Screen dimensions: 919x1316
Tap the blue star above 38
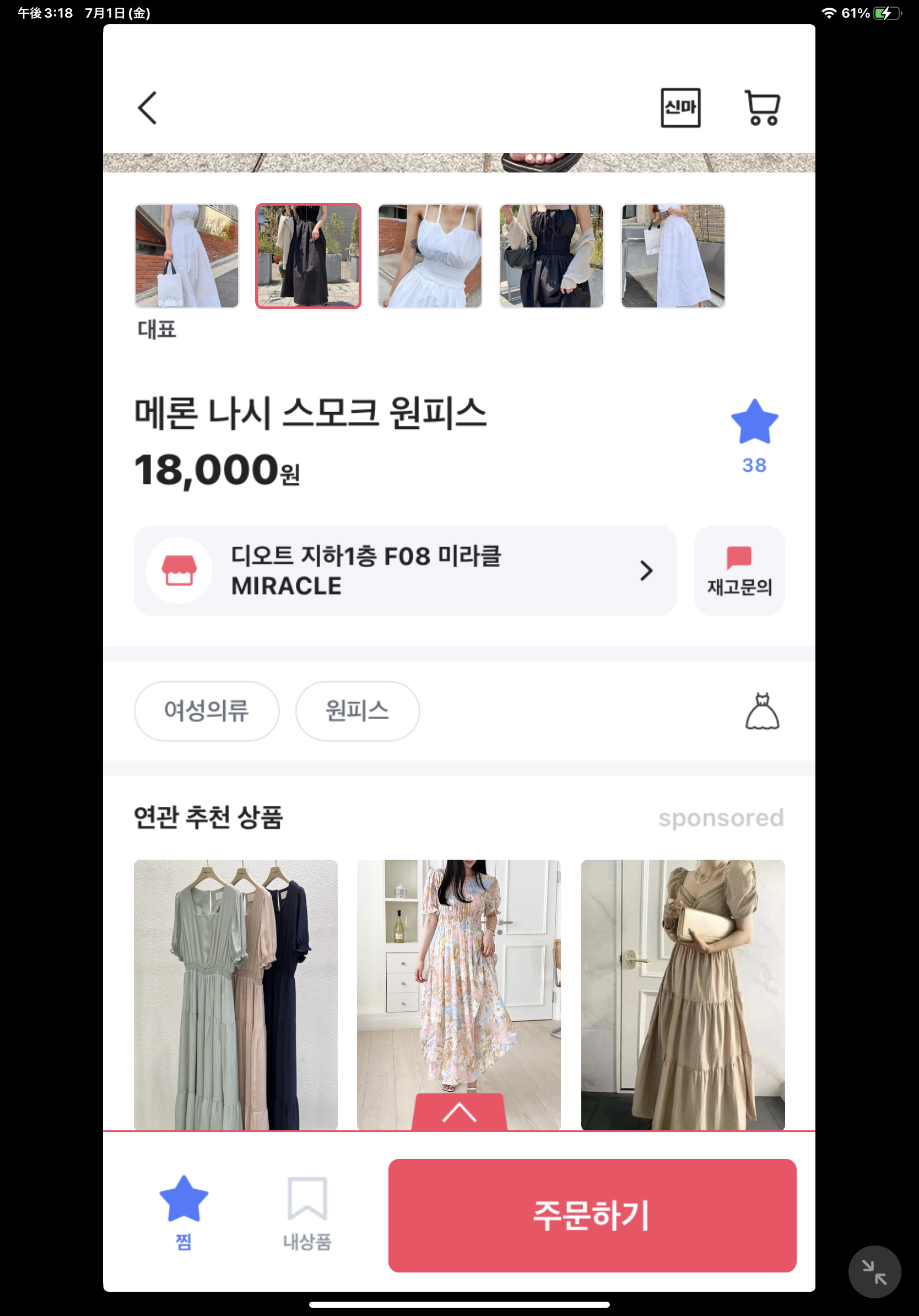(x=754, y=423)
